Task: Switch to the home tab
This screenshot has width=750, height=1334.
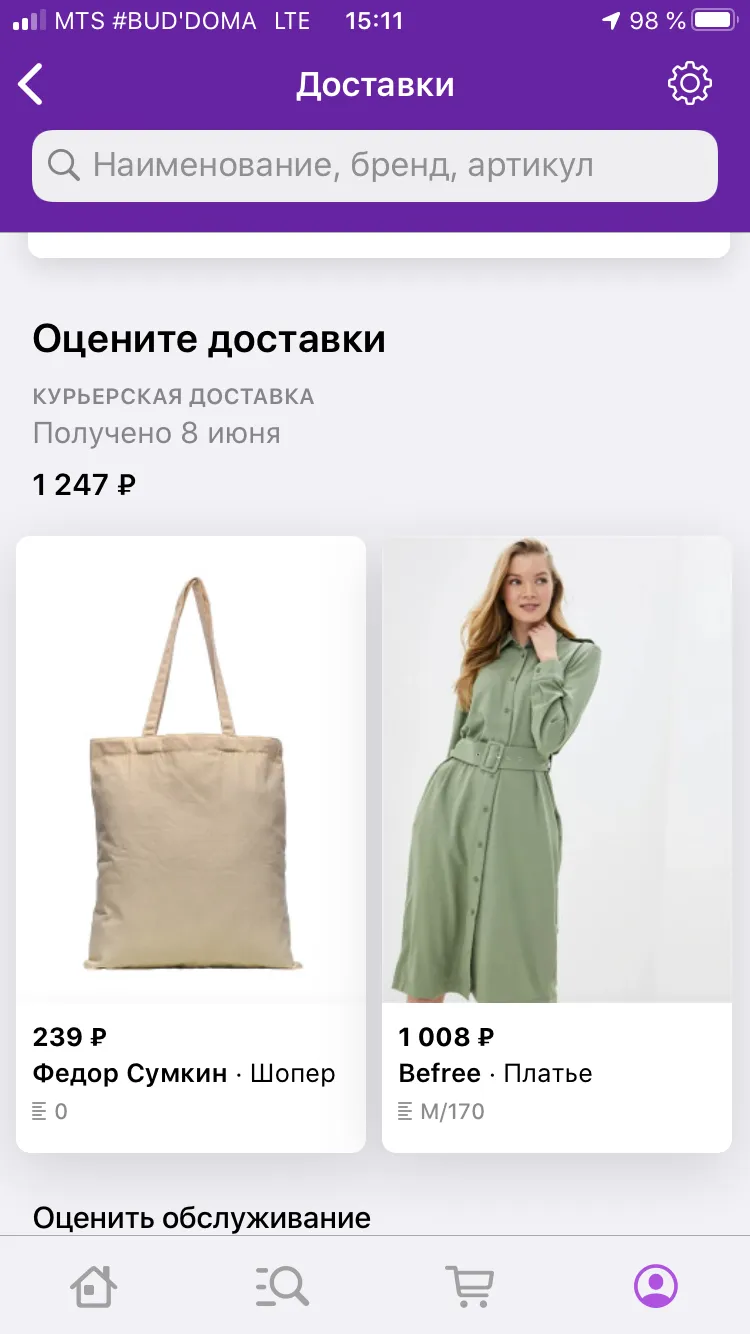Action: click(93, 1285)
